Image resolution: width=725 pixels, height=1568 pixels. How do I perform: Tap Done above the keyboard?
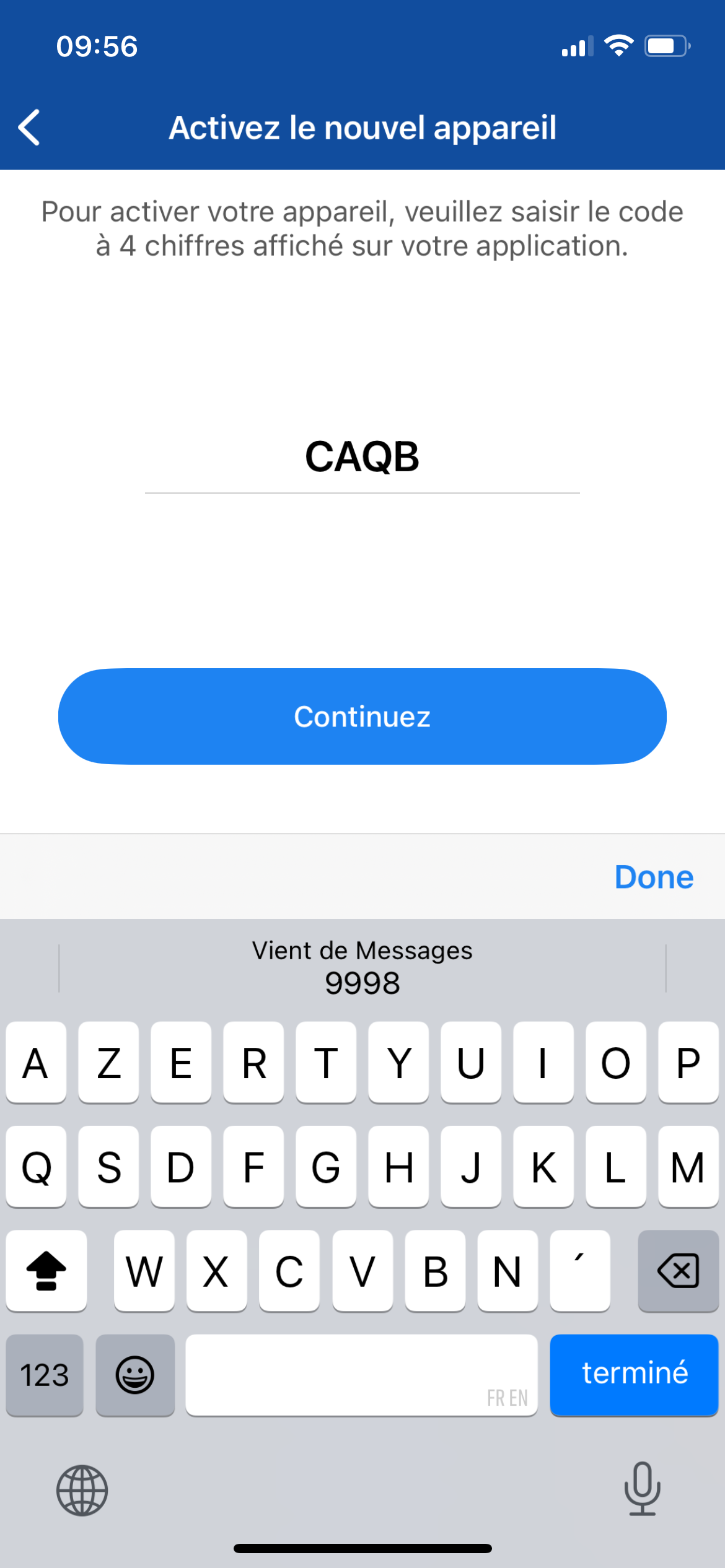(x=654, y=877)
